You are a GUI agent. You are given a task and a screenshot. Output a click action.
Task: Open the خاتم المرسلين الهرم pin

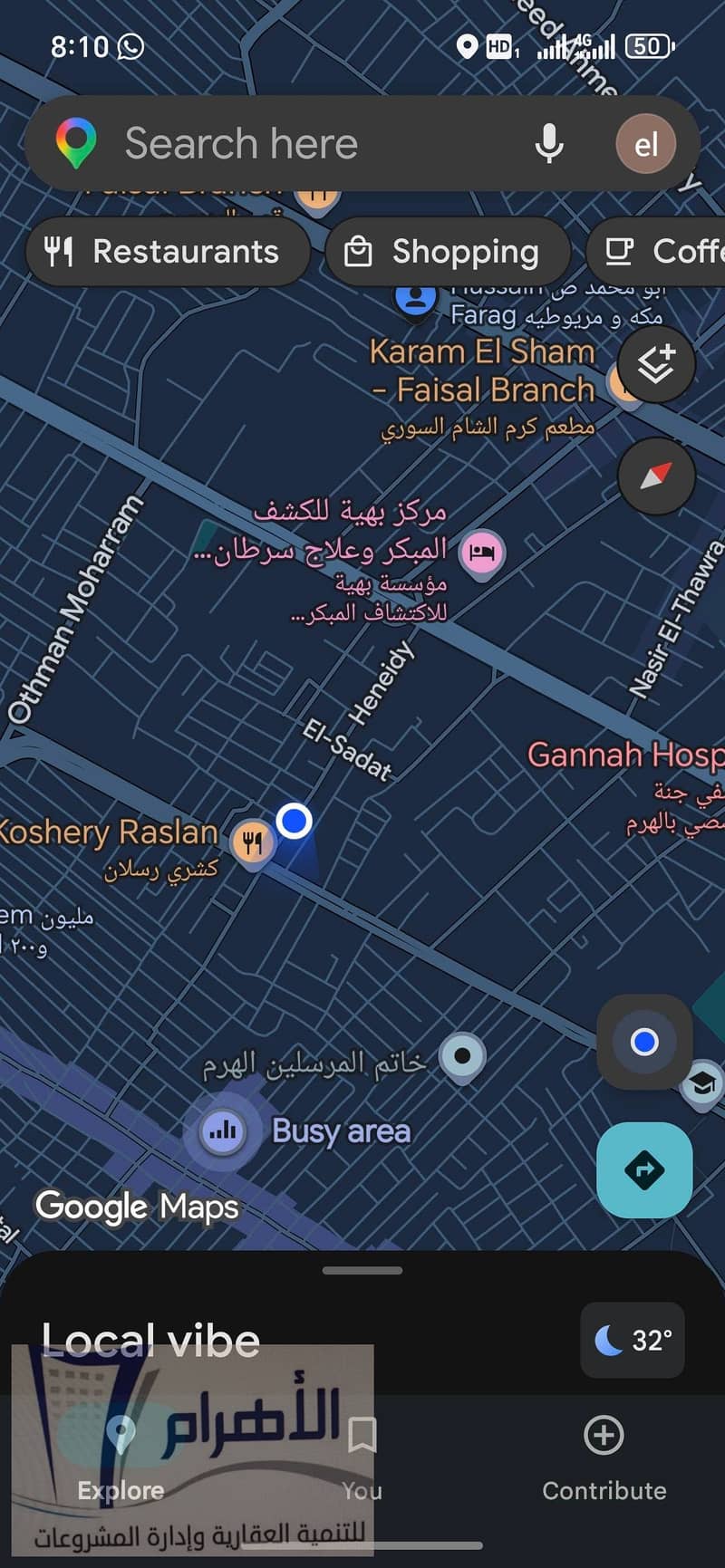462,1058
